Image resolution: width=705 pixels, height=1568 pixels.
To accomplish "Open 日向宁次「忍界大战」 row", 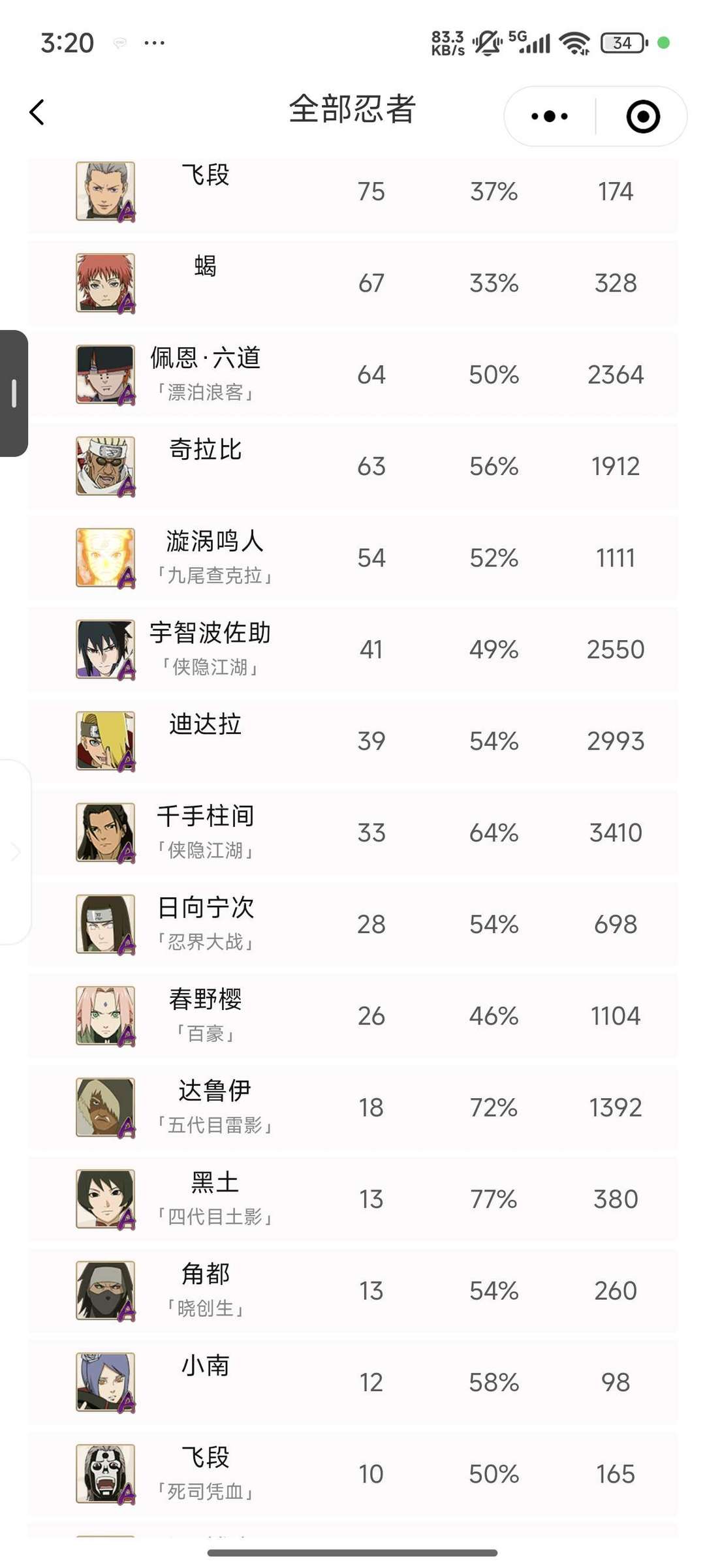I will [x=352, y=925].
